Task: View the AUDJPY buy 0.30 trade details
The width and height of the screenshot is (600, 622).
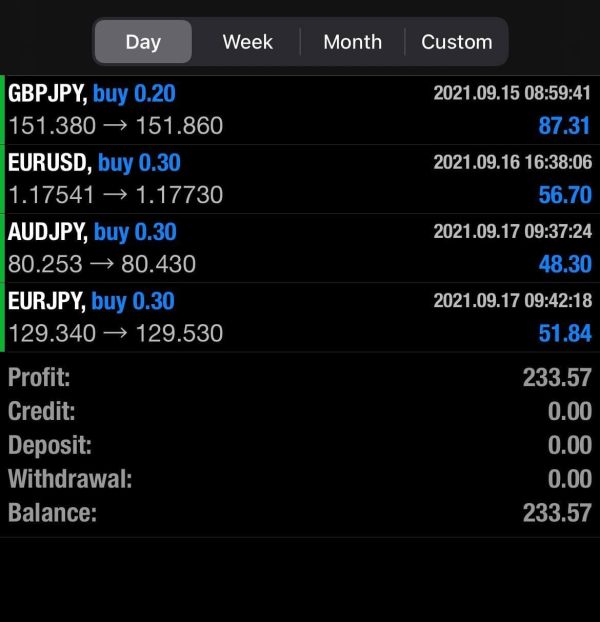Action: 300,248
